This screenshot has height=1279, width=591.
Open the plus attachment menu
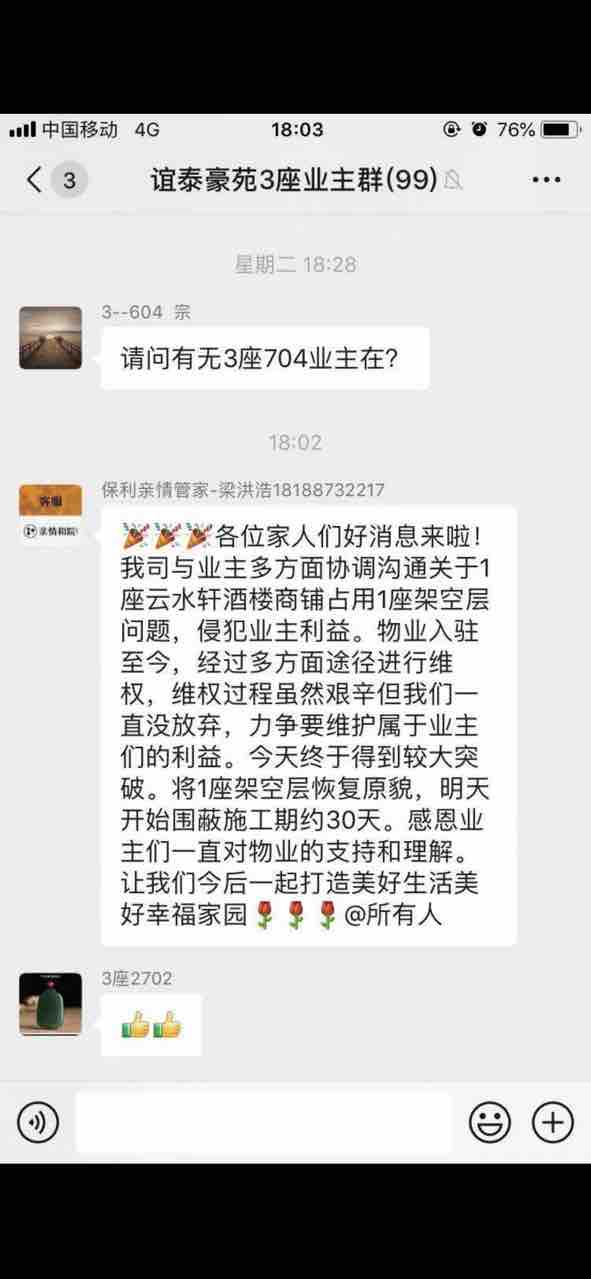pos(552,1123)
